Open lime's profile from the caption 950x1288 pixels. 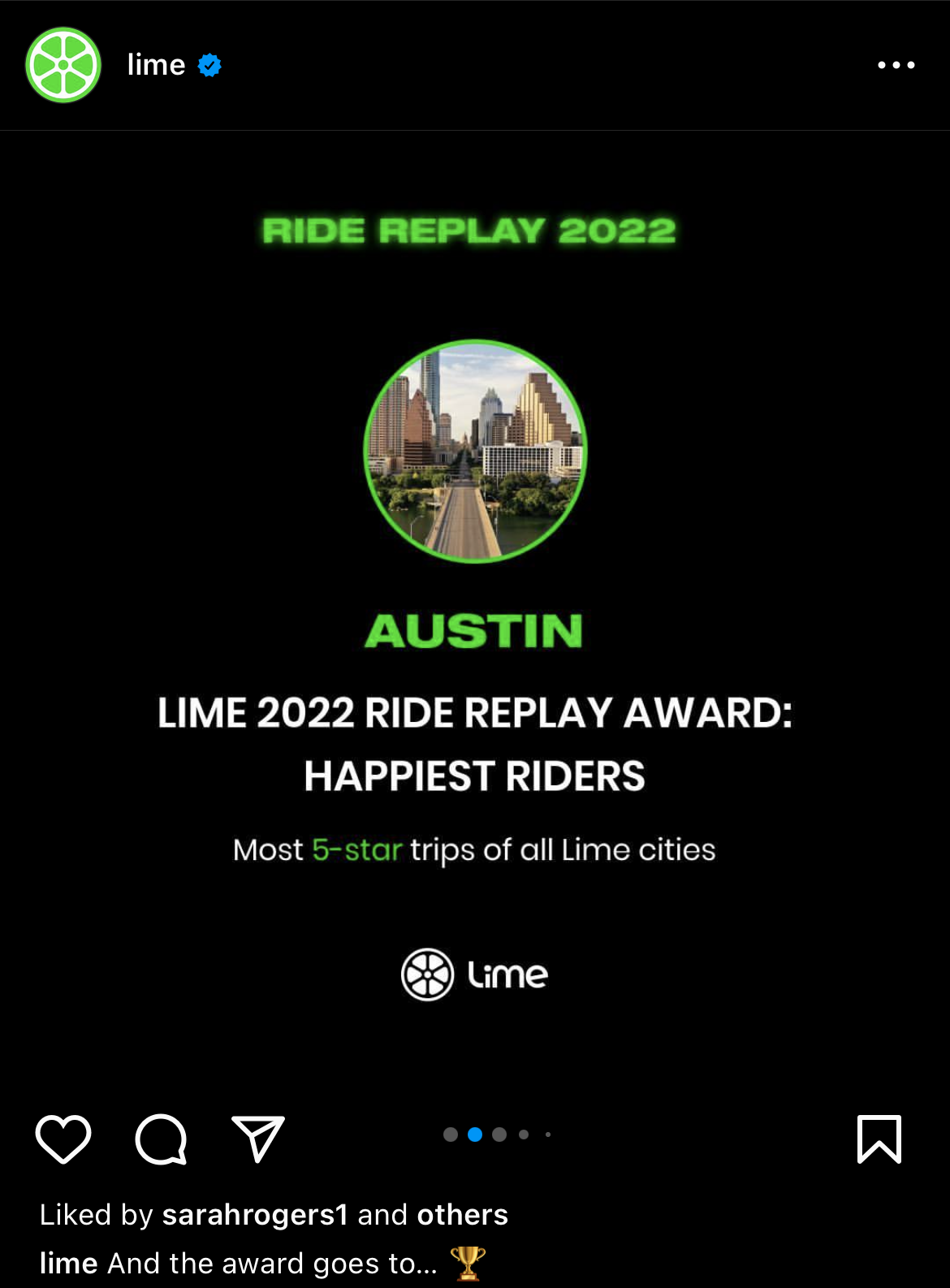(68, 1264)
